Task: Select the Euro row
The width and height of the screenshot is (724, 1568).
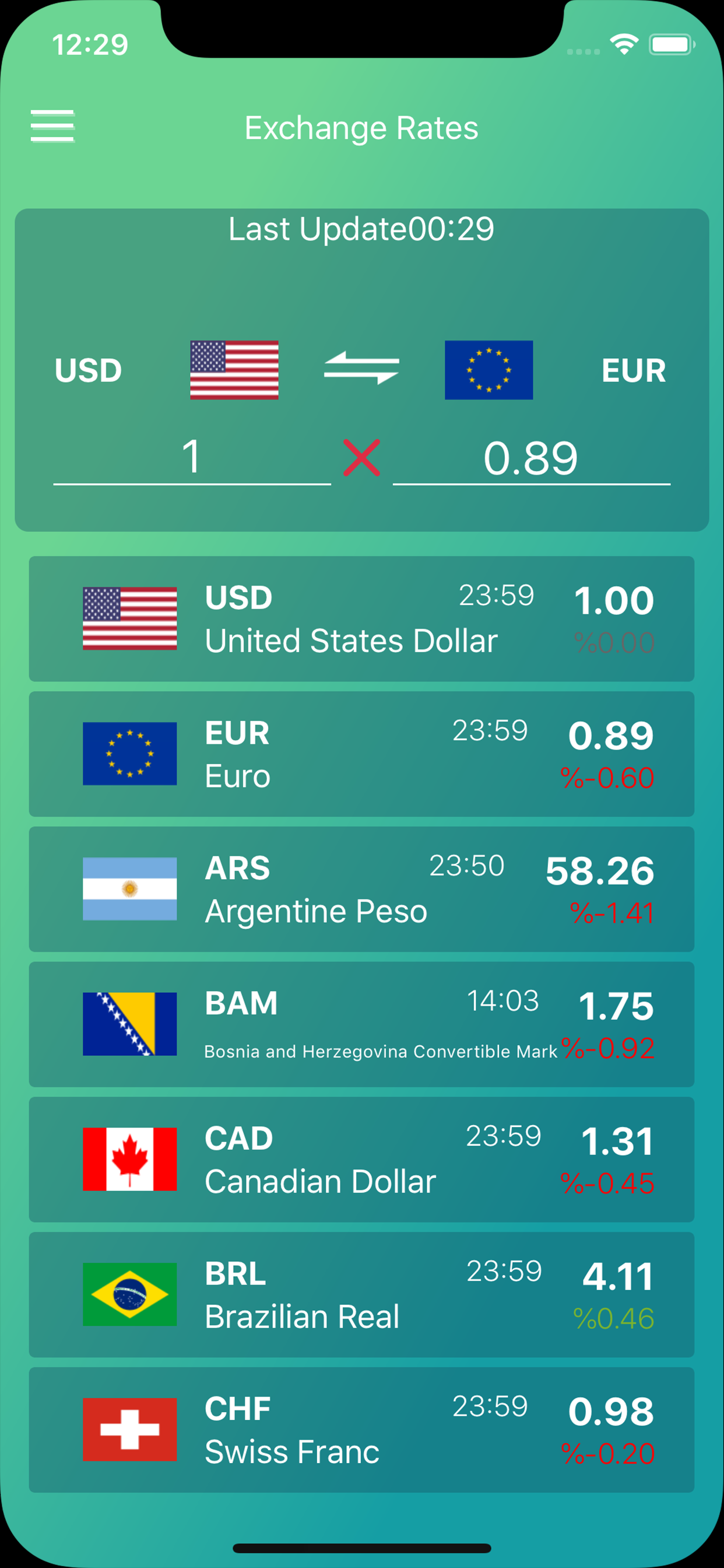Action: point(361,754)
